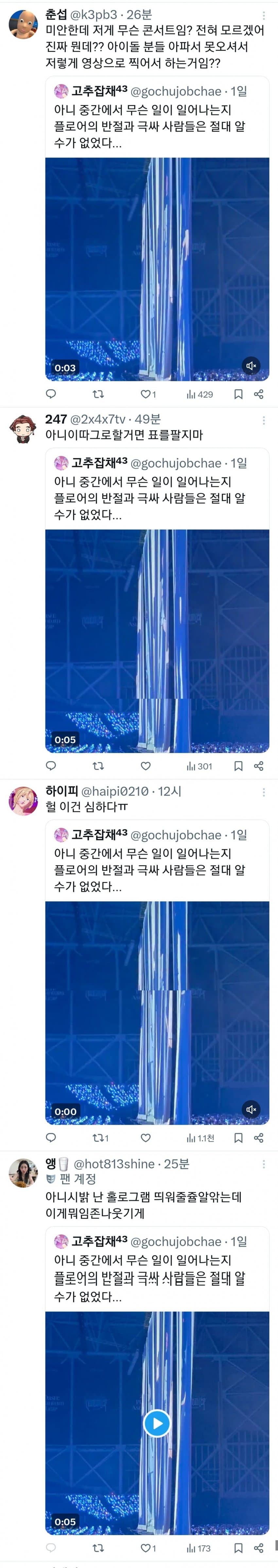Unmute the video in 춘섭's quoted post
The image size is (278, 1568).
[x=251, y=365]
